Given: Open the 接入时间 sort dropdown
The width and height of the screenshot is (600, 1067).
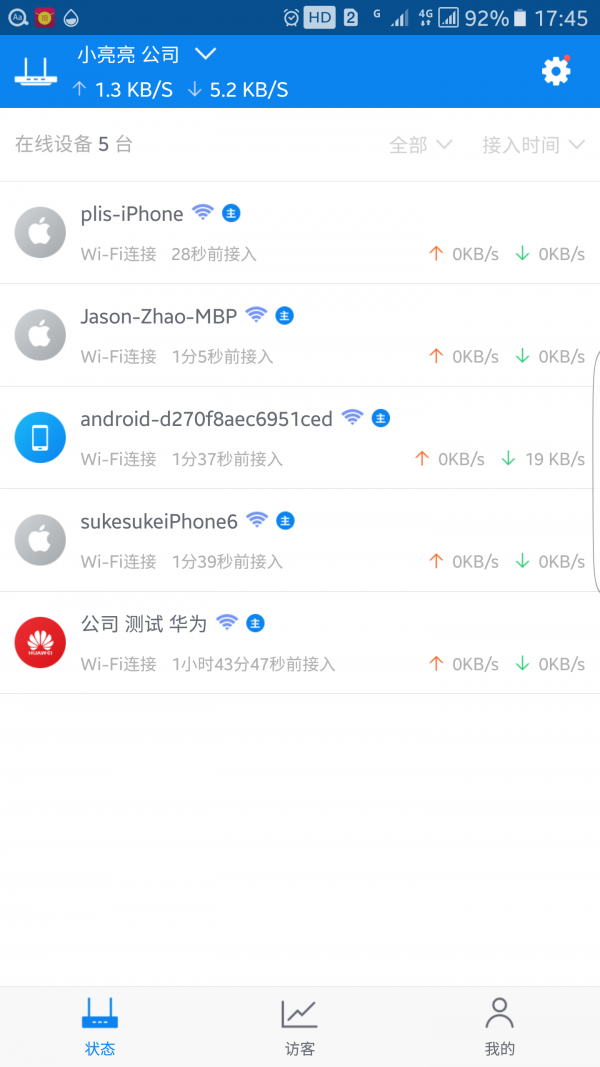Looking at the screenshot, I should (533, 145).
